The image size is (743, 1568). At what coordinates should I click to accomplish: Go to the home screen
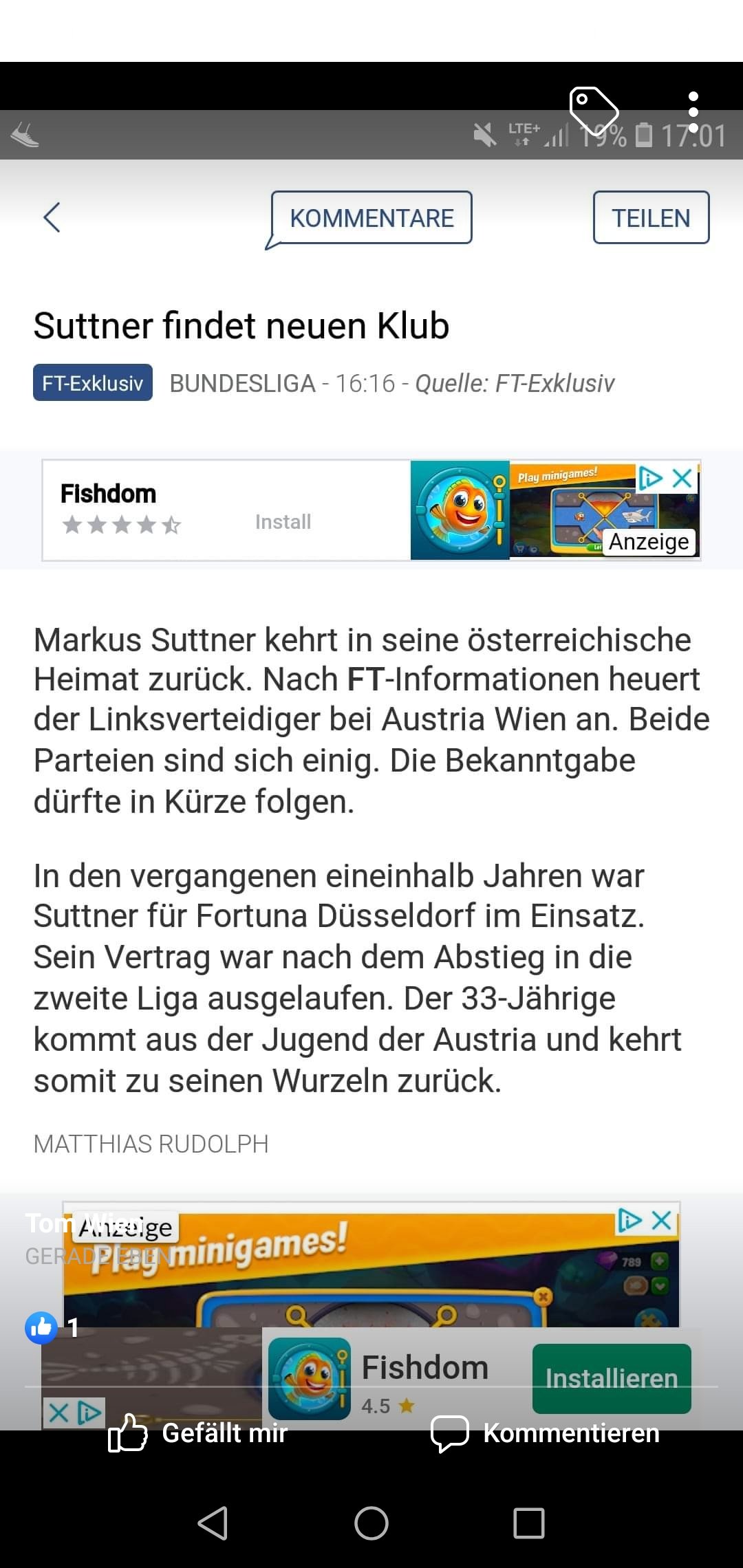point(371,1523)
